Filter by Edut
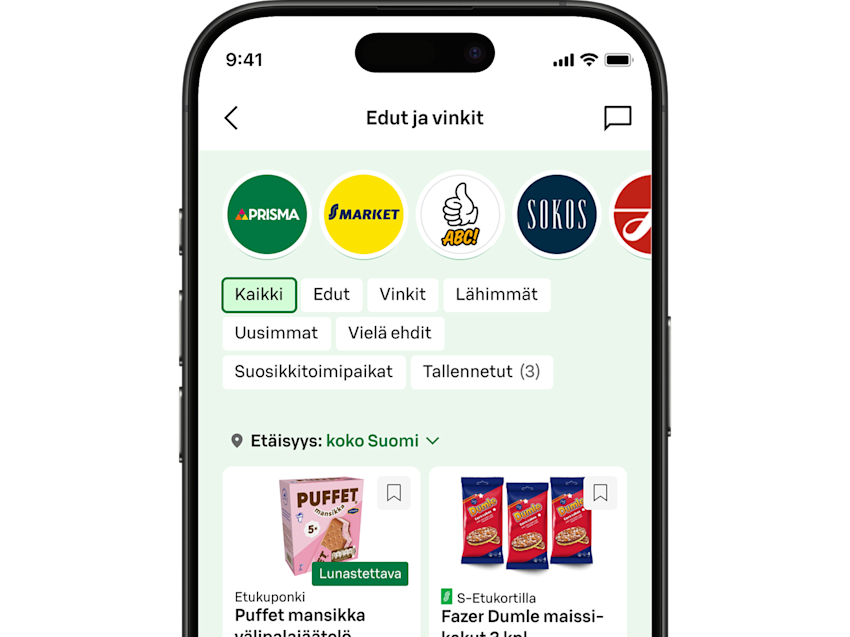850x637 pixels. 331,294
